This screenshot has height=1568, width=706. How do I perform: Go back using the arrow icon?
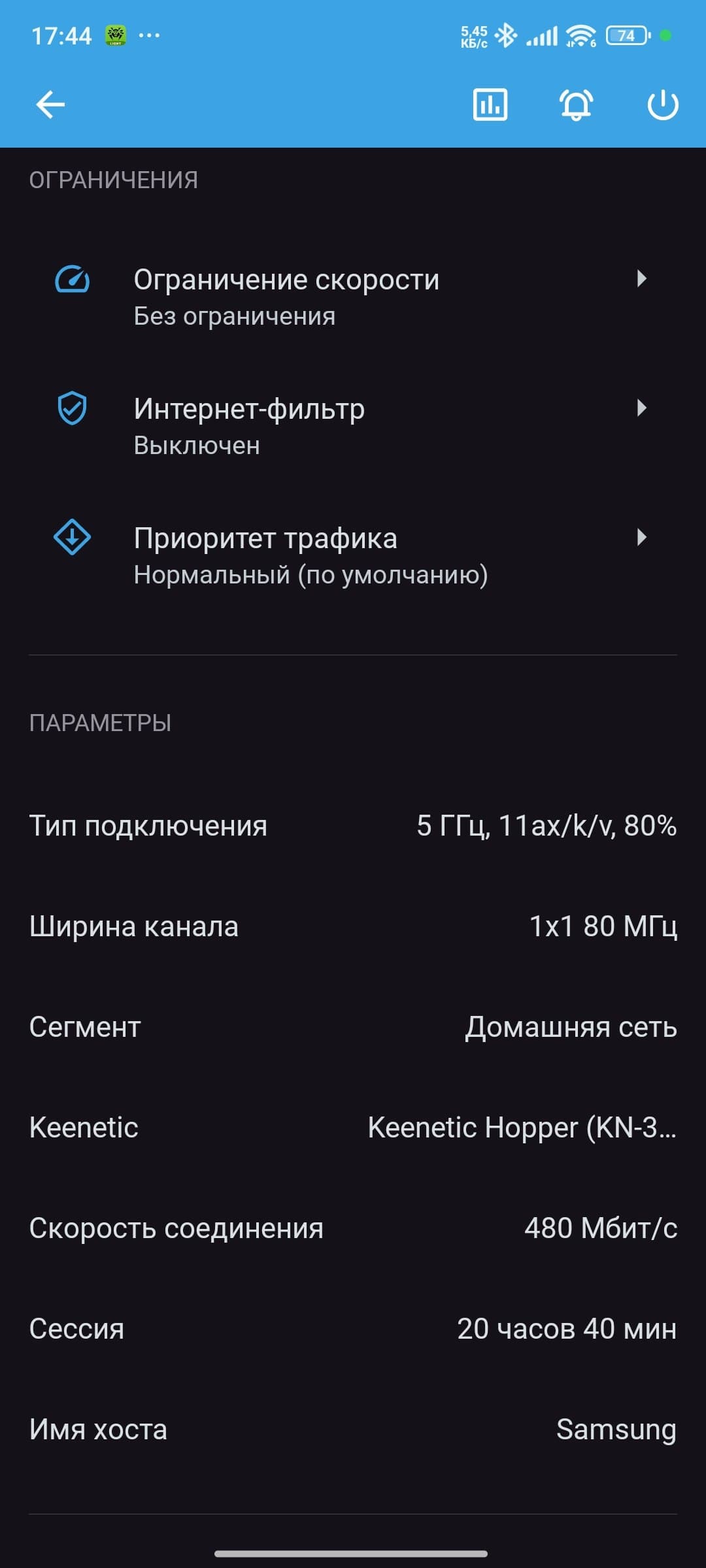click(50, 105)
